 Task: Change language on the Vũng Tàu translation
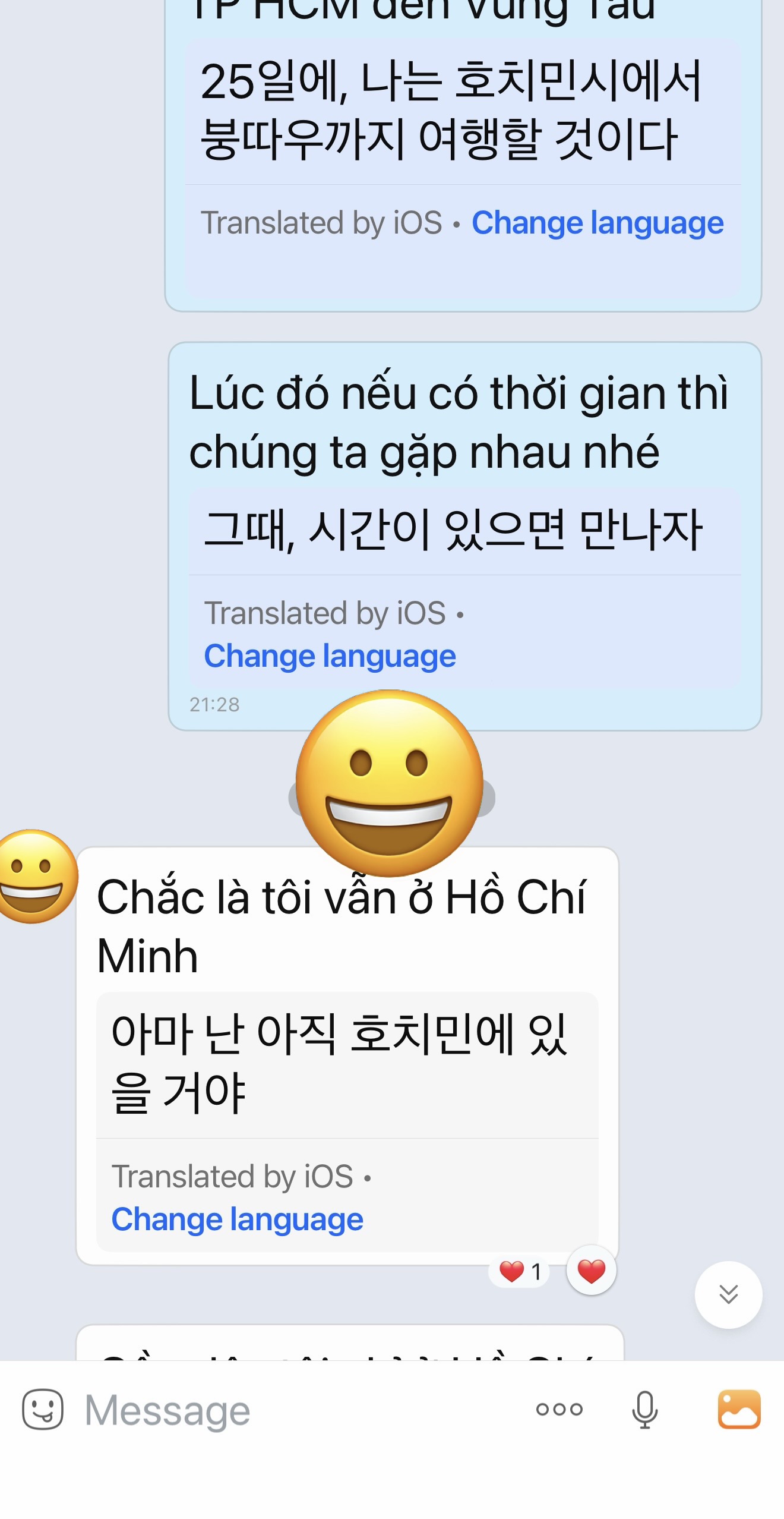(598, 223)
